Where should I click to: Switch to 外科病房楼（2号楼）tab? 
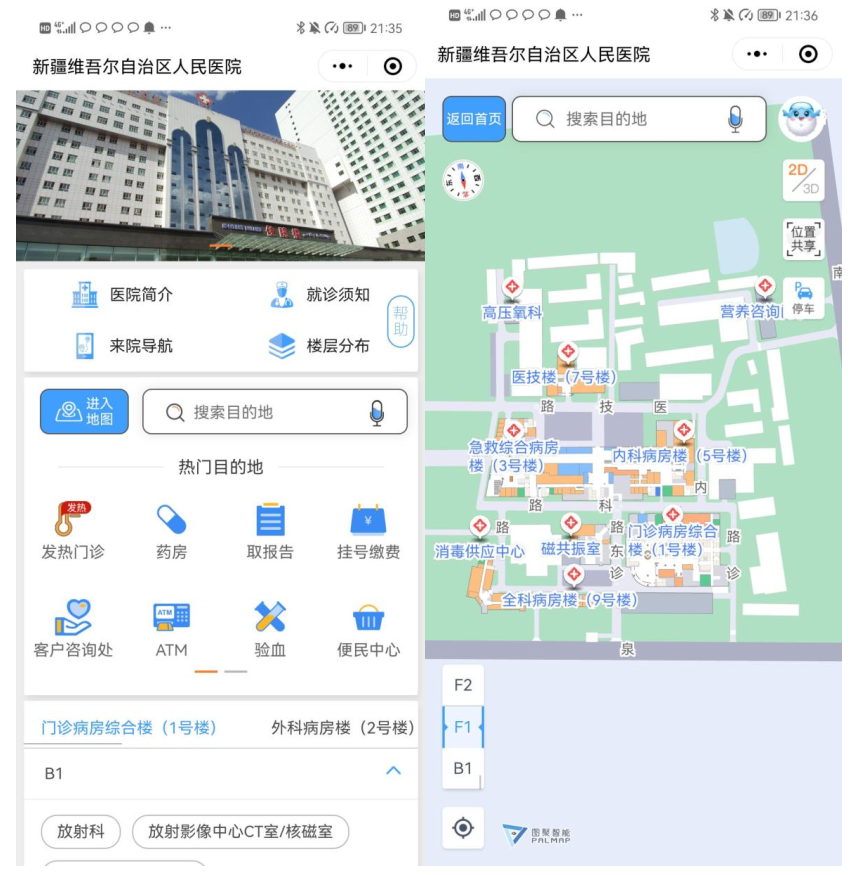342,728
